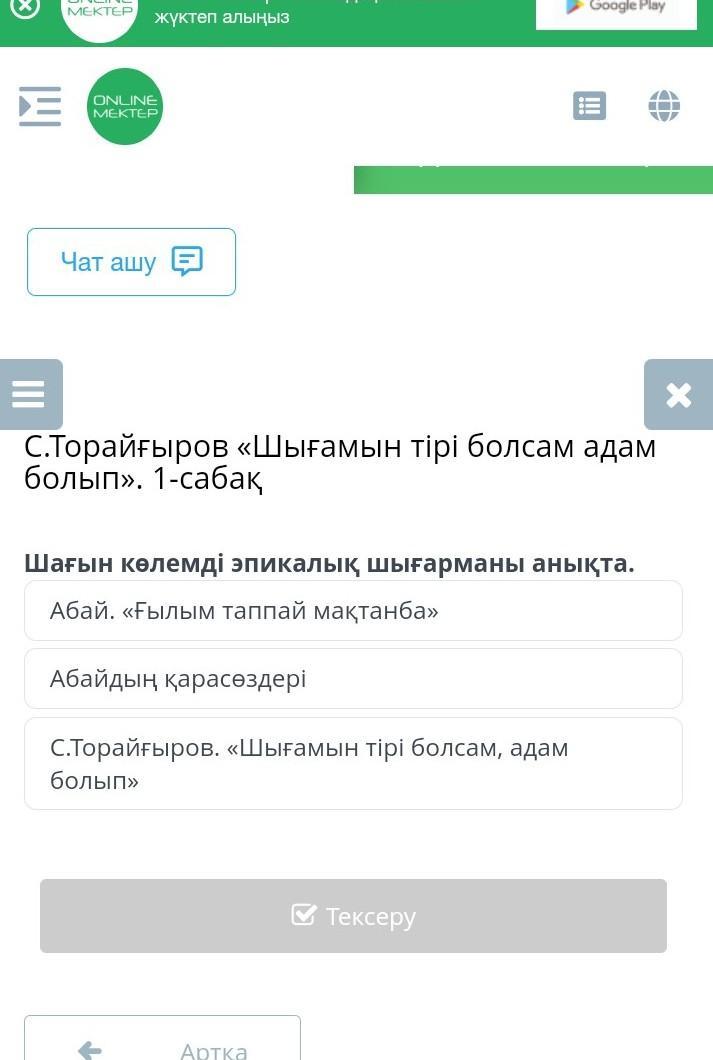Dismiss the app download banner
Viewport: 713px width, 1060px height.
24,8
